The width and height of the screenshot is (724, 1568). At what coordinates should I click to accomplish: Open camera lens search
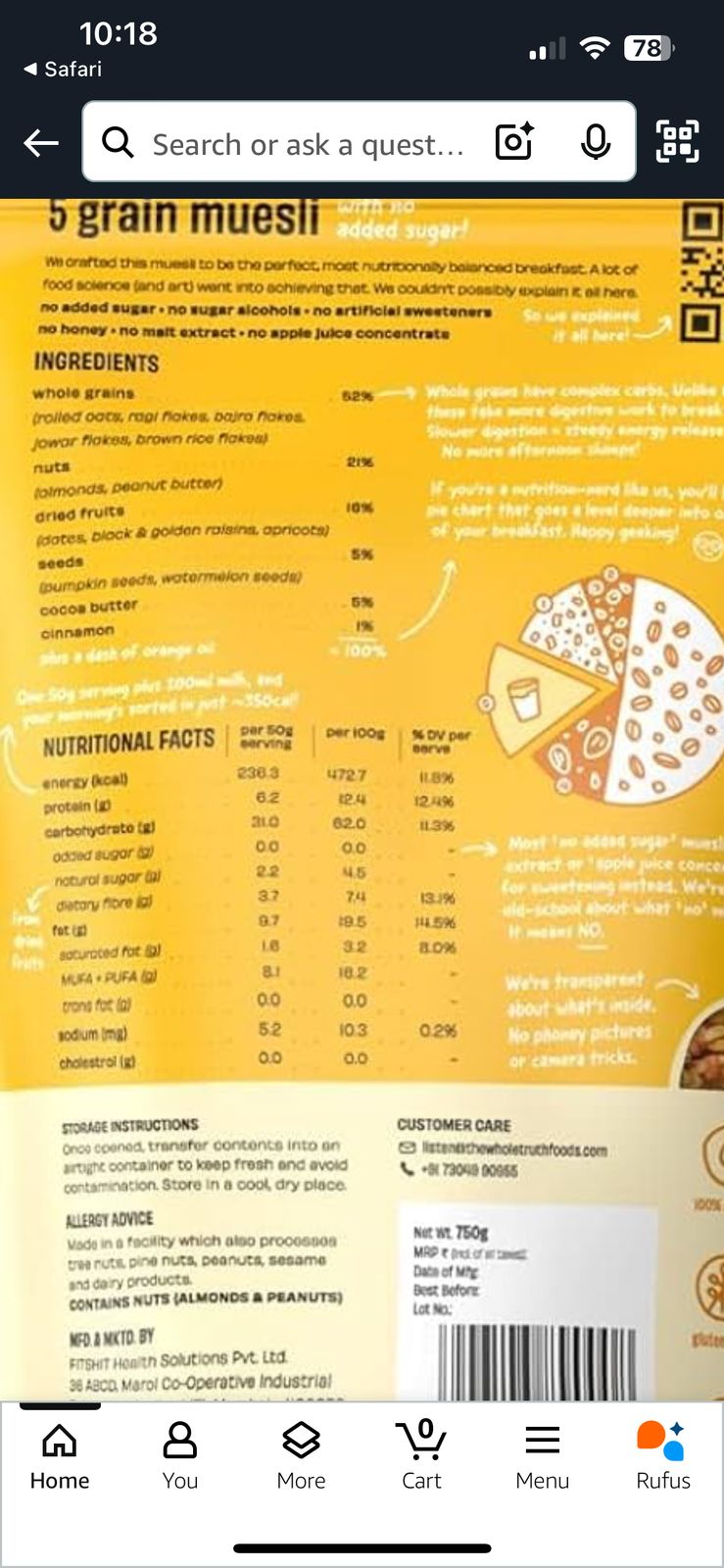(x=514, y=143)
